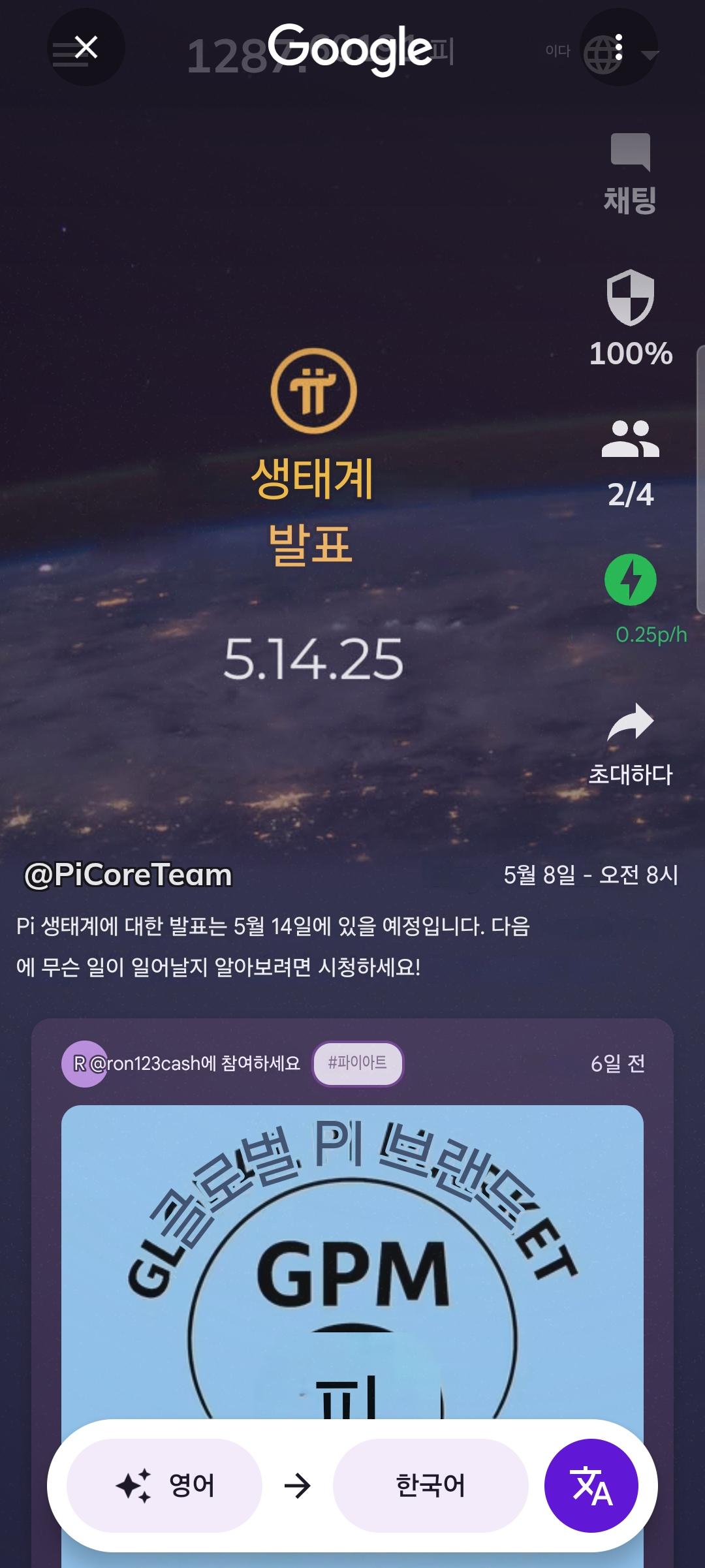This screenshot has height=1568, width=705.
Task: Open the #파이아트 hashtag chip
Action: click(x=357, y=1063)
